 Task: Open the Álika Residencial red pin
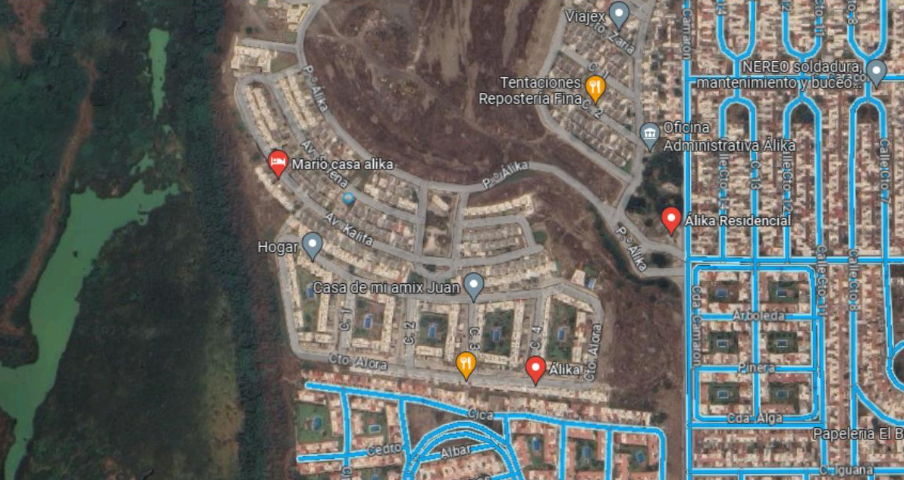pyautogui.click(x=671, y=220)
